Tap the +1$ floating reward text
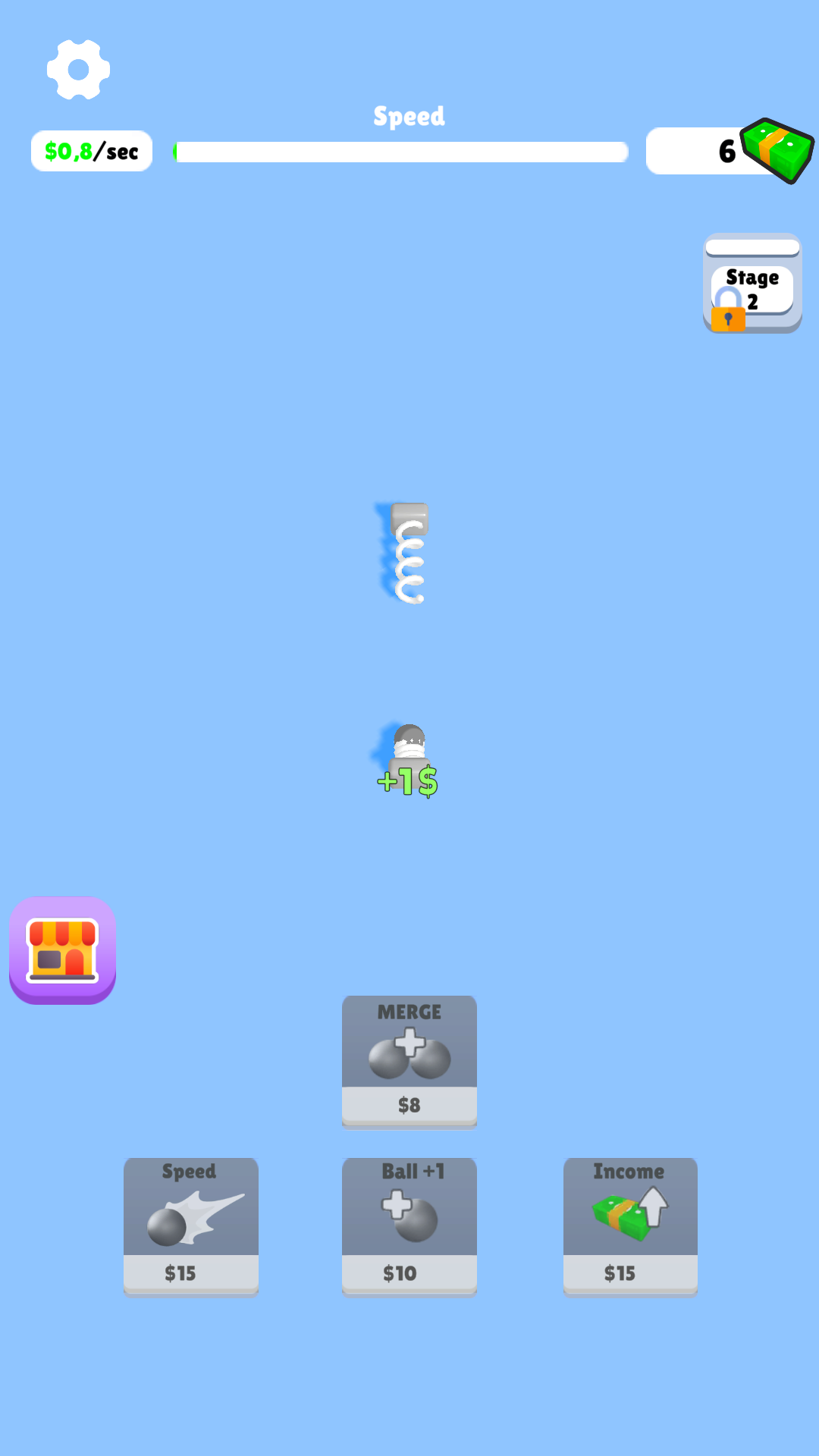The height and width of the screenshot is (1456, 819). 407,780
